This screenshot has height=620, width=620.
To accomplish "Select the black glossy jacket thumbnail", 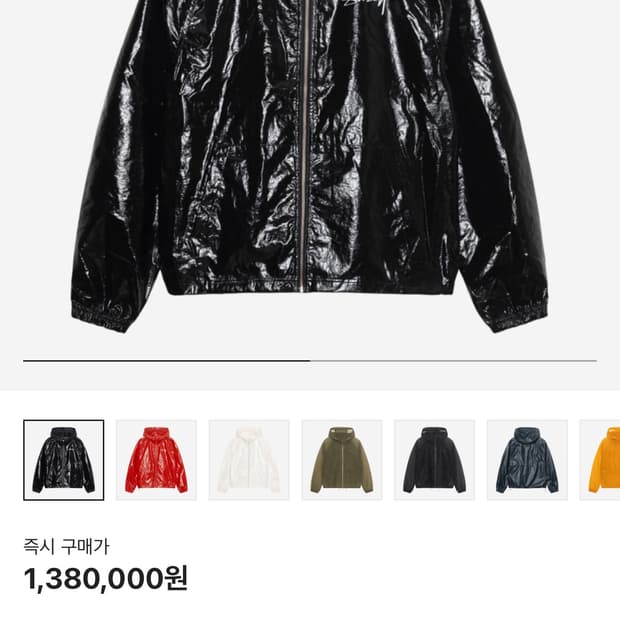I will click(x=63, y=460).
